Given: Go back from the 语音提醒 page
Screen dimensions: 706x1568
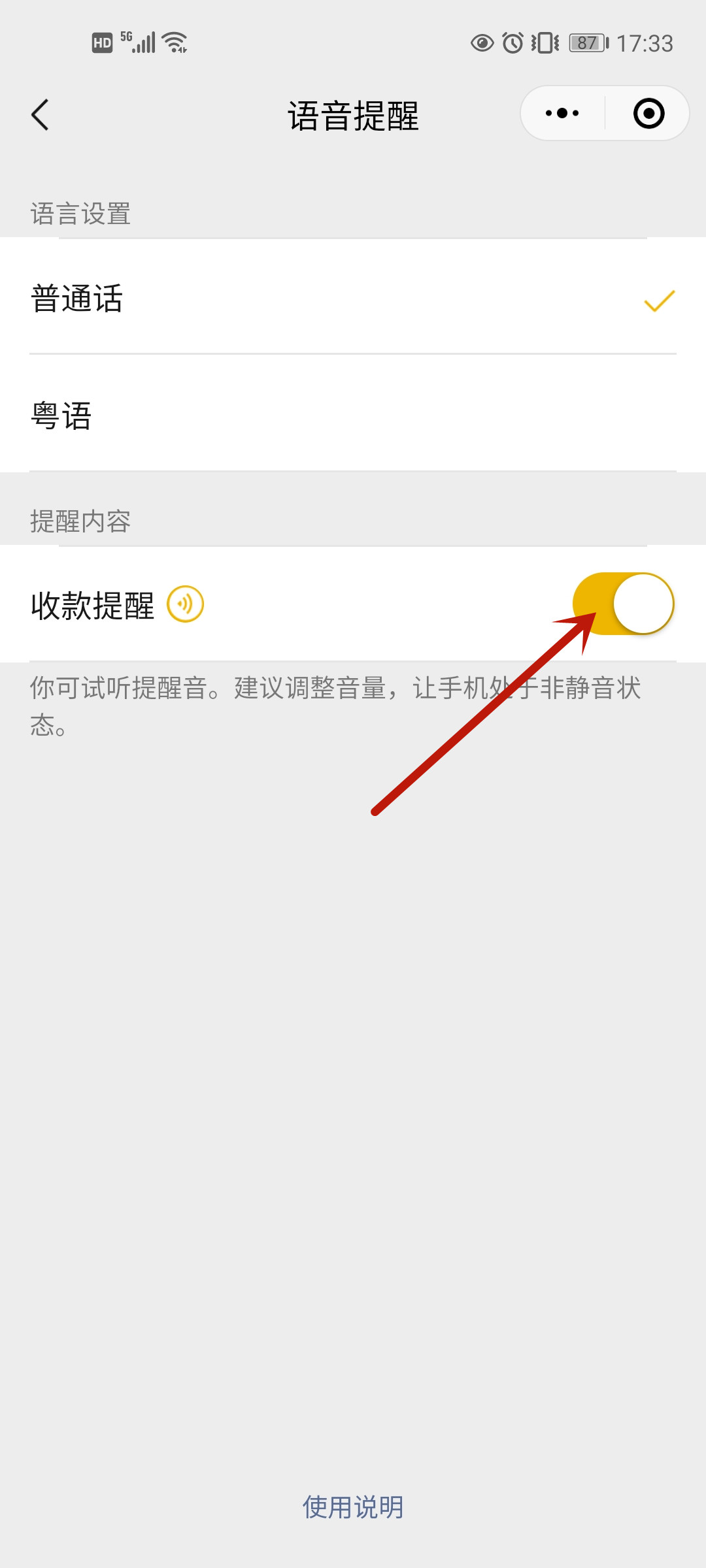Looking at the screenshot, I should tap(41, 115).
